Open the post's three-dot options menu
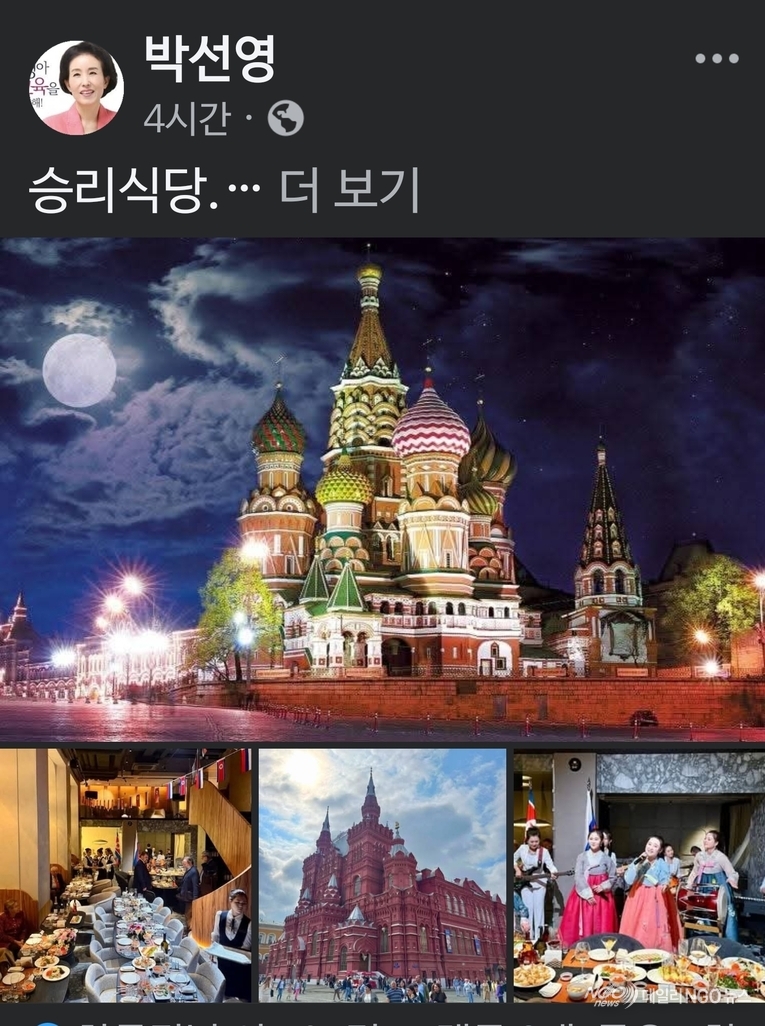The height and width of the screenshot is (1026, 765). point(716,59)
